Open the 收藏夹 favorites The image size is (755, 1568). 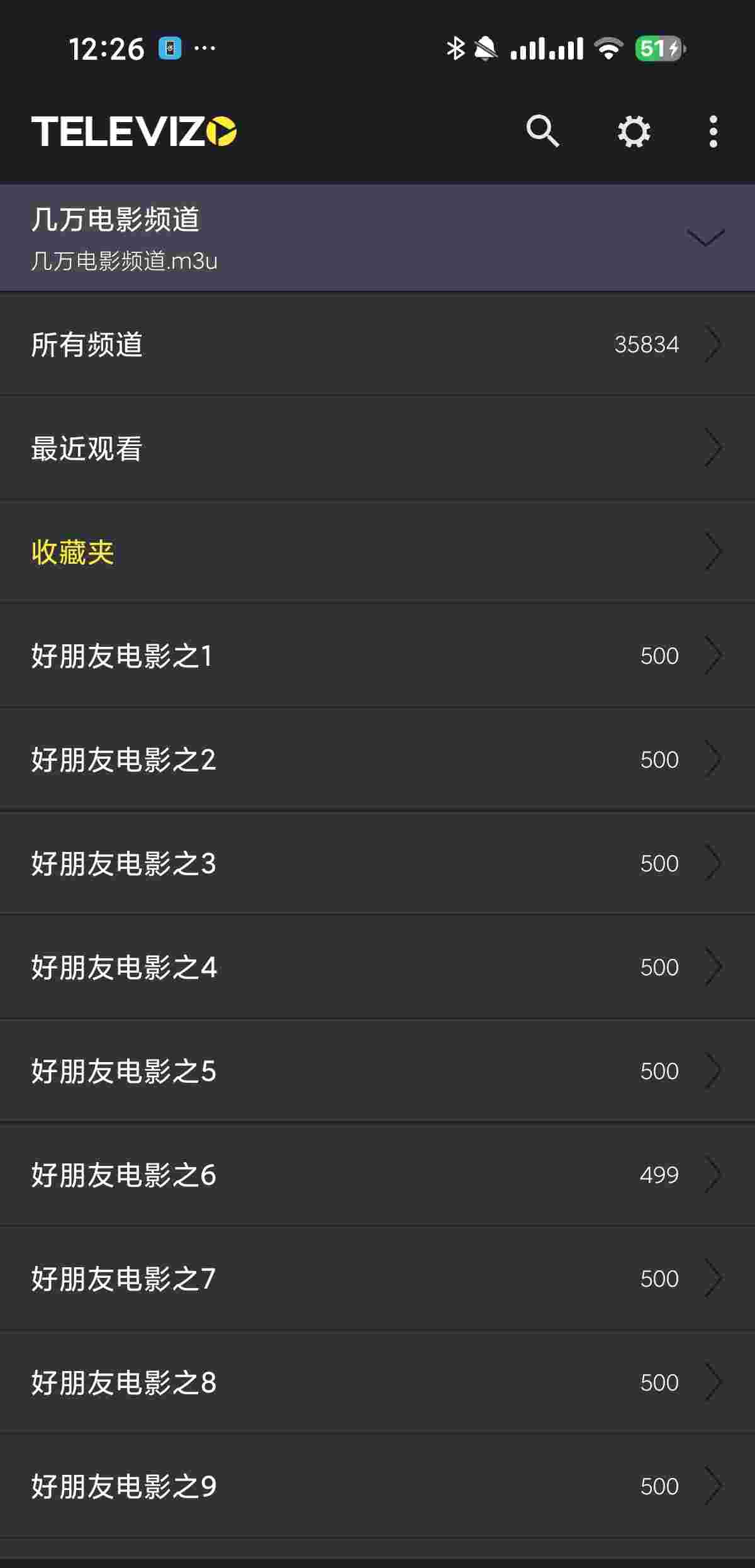click(377, 552)
